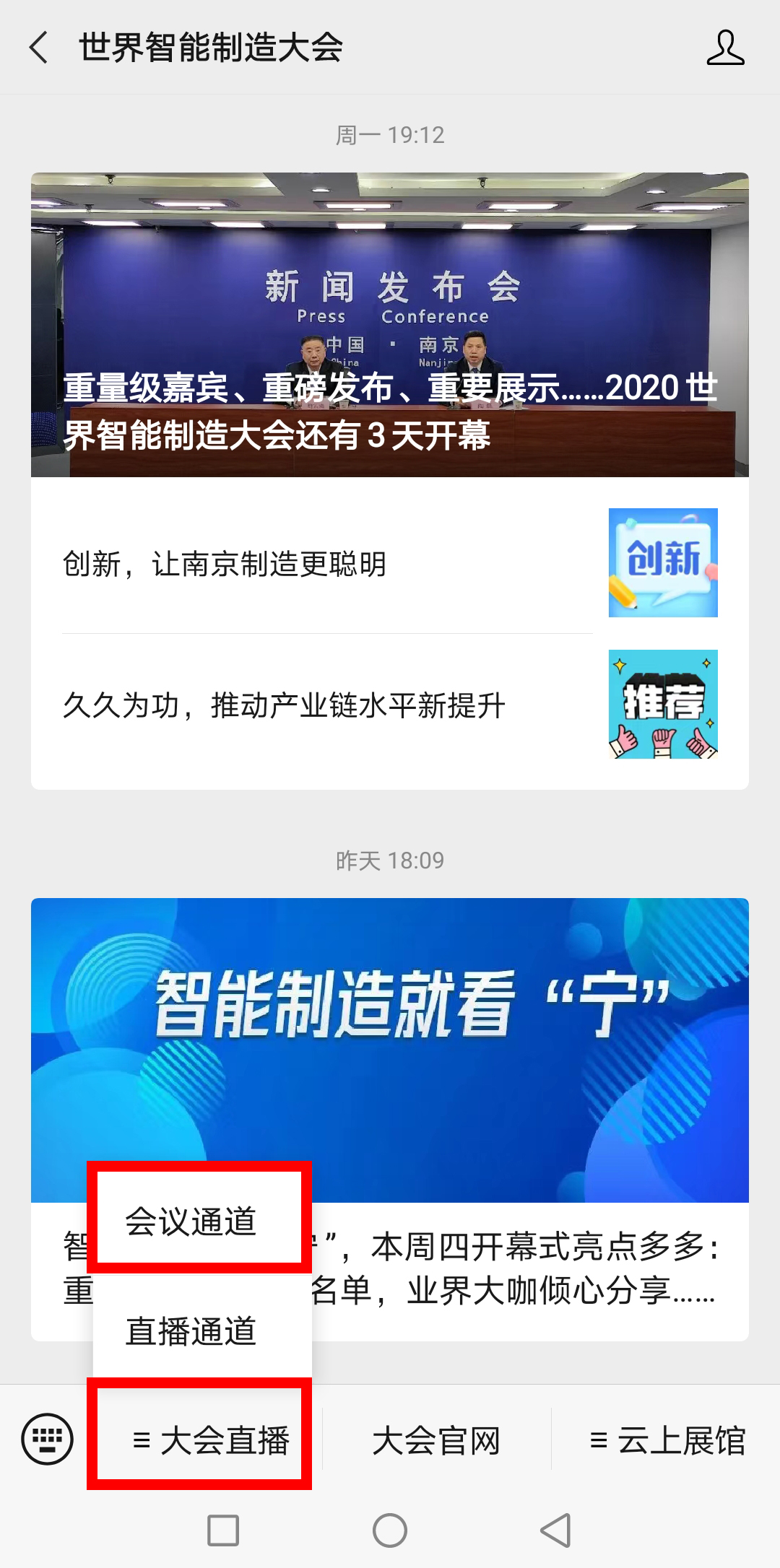Screen dimensions: 780x1568
Task: Open 大会官网 menu item
Action: pos(436,1441)
